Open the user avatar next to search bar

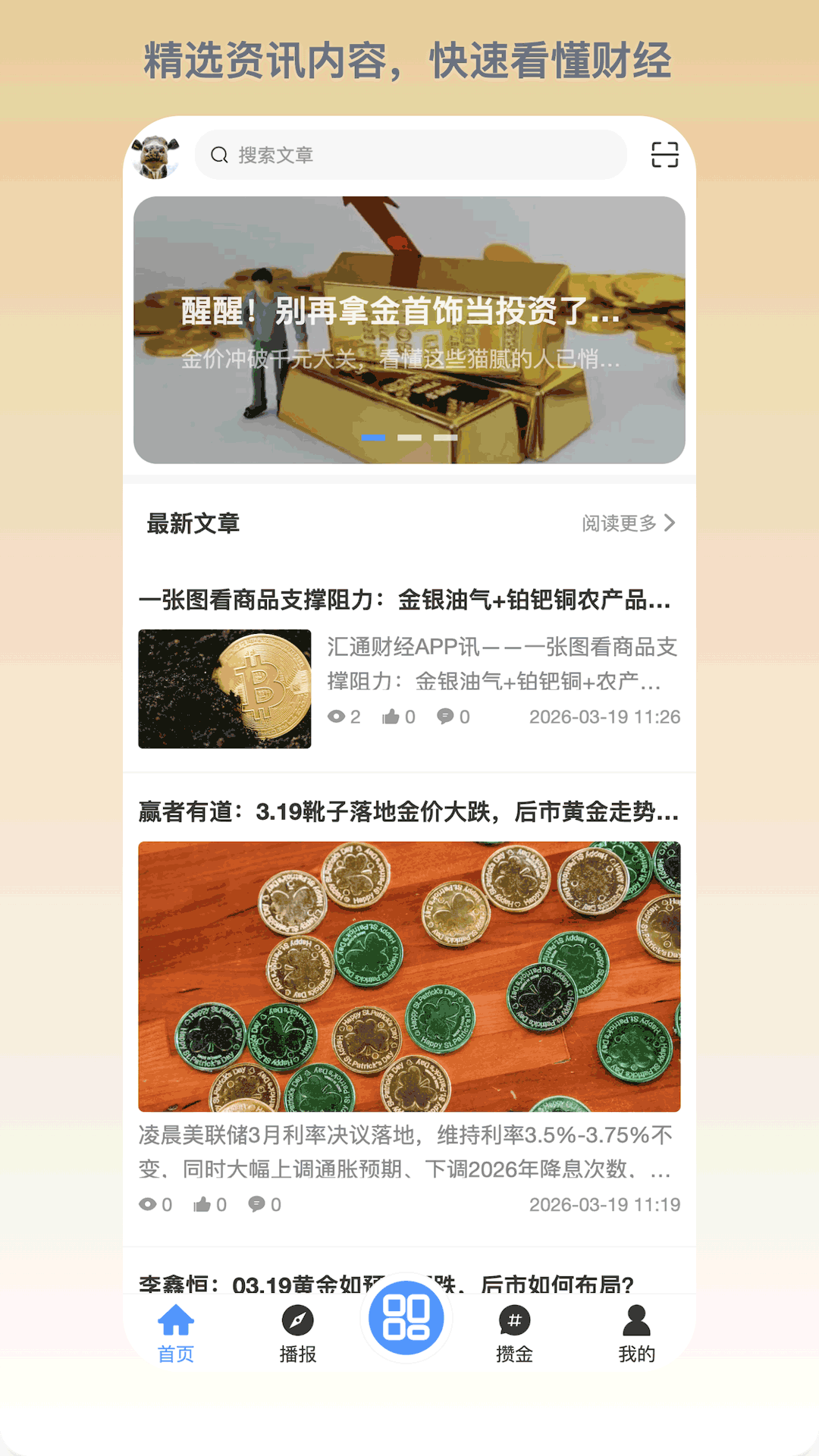pyautogui.click(x=157, y=155)
